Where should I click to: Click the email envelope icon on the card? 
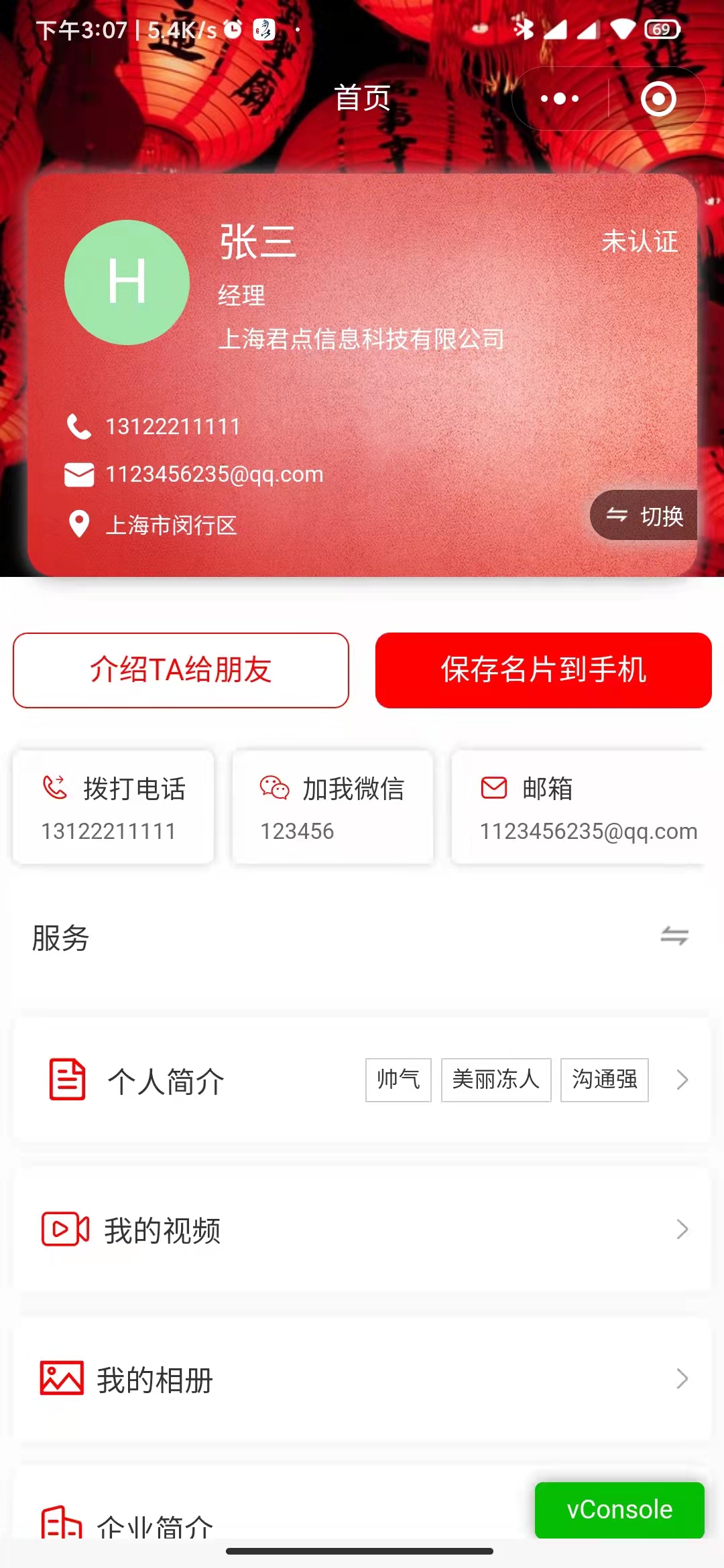[x=78, y=474]
